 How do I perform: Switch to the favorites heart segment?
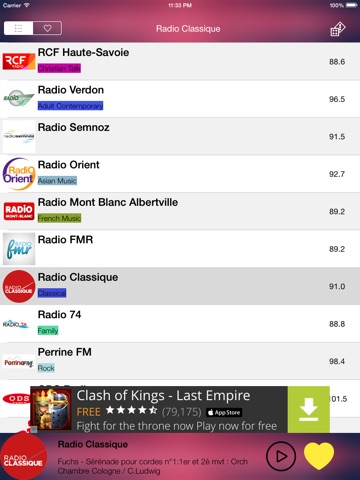(47, 28)
